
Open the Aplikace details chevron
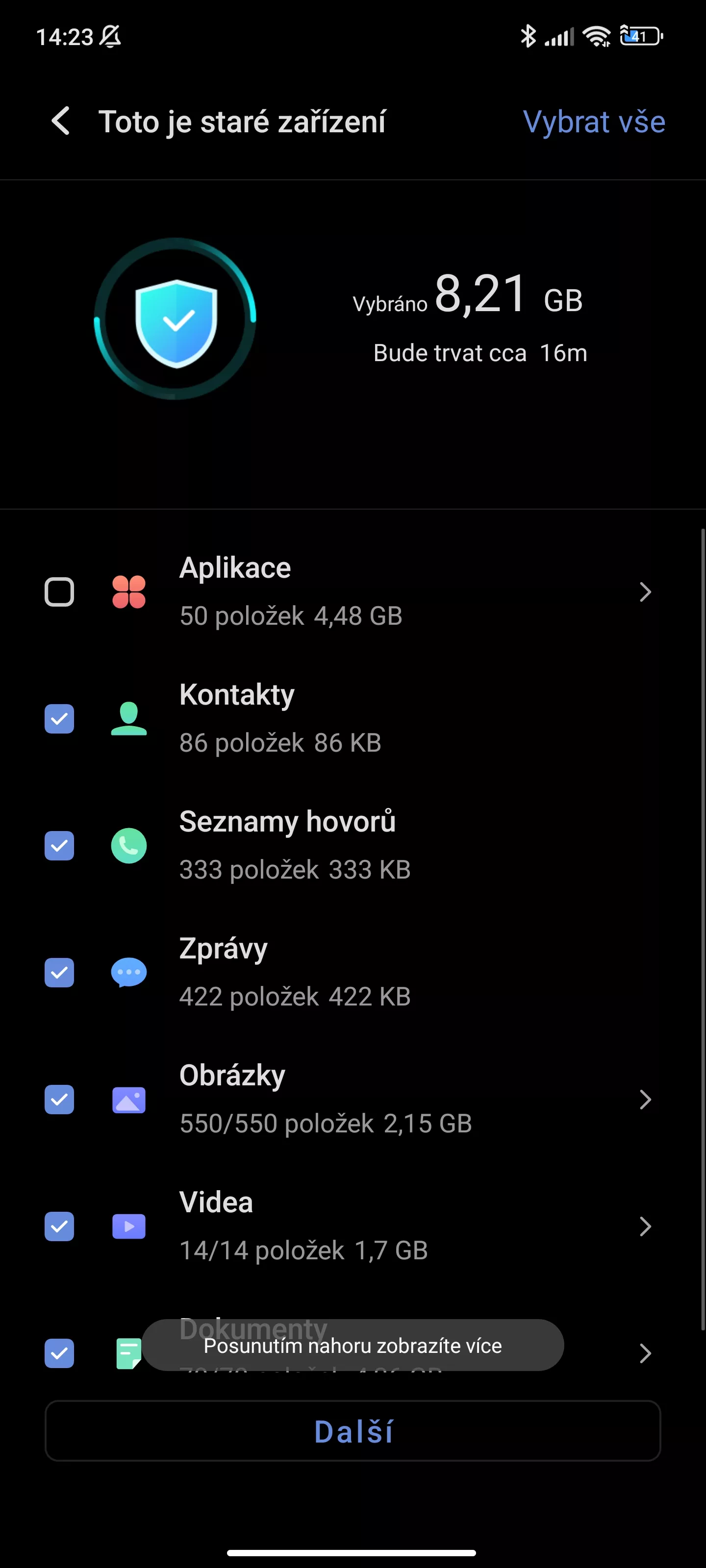tap(645, 591)
